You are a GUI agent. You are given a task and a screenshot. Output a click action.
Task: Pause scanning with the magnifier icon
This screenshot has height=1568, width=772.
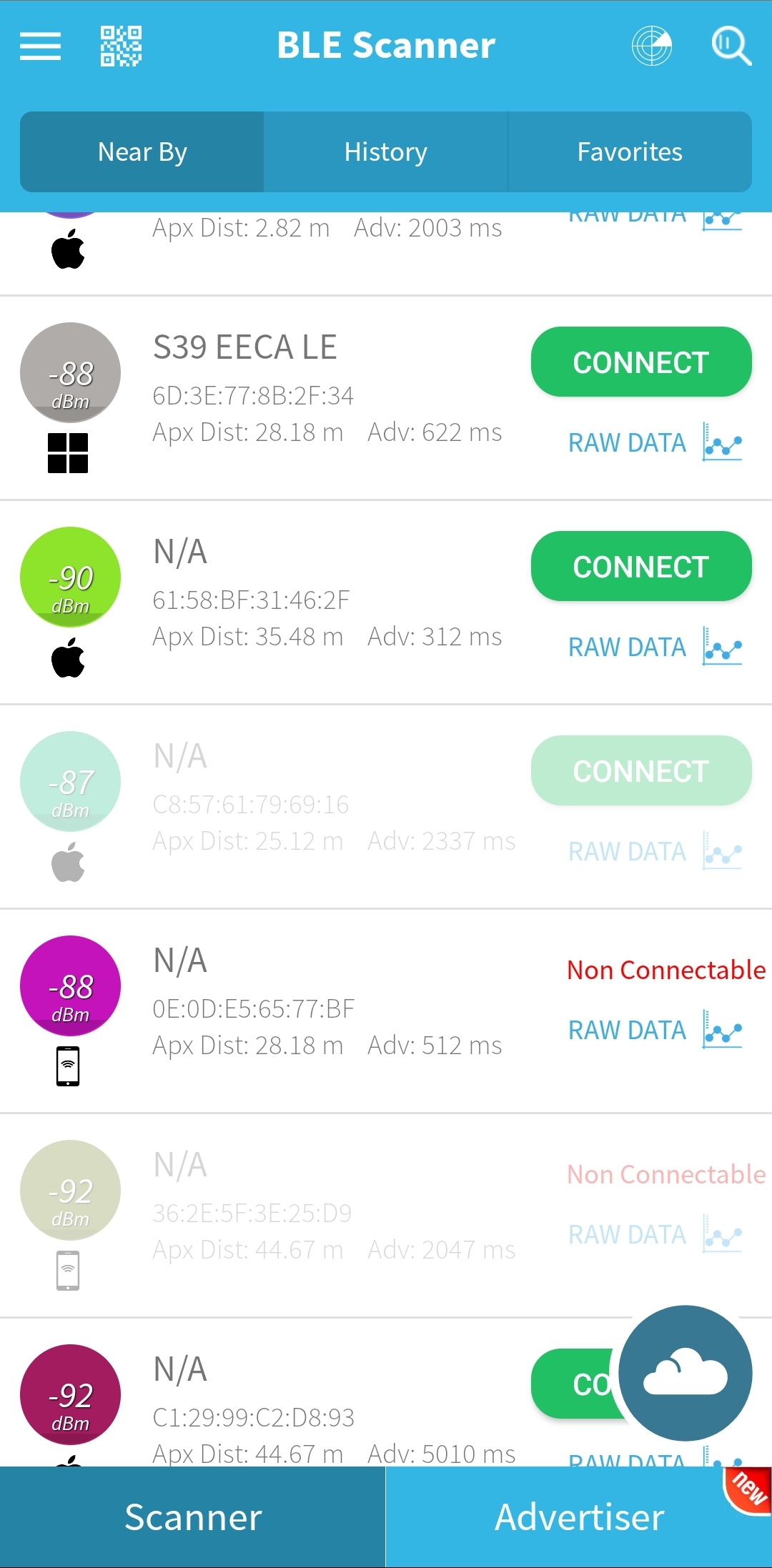731,46
